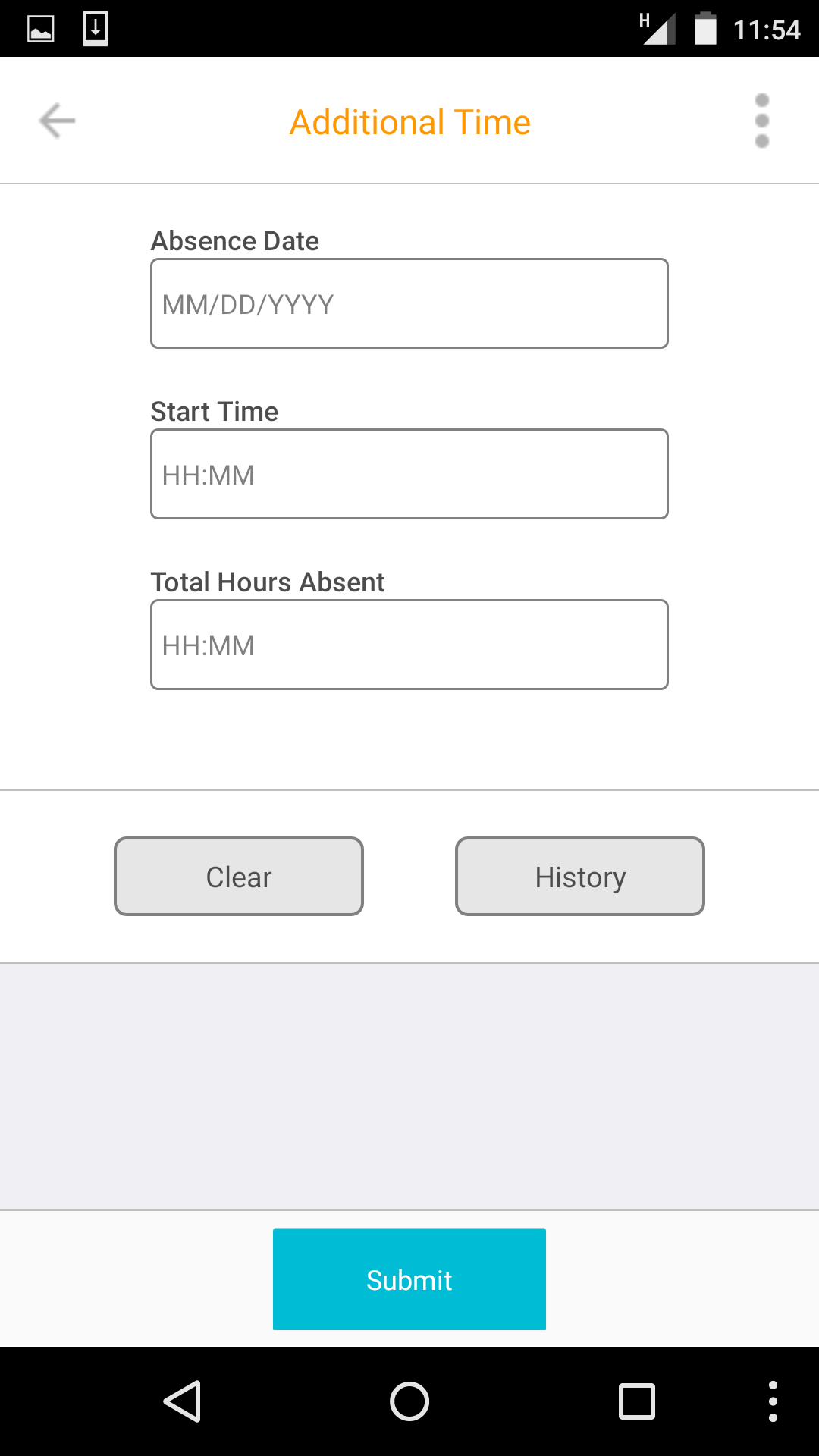Select the Absence Date input field
Viewport: 819px width, 1456px height.
409,303
